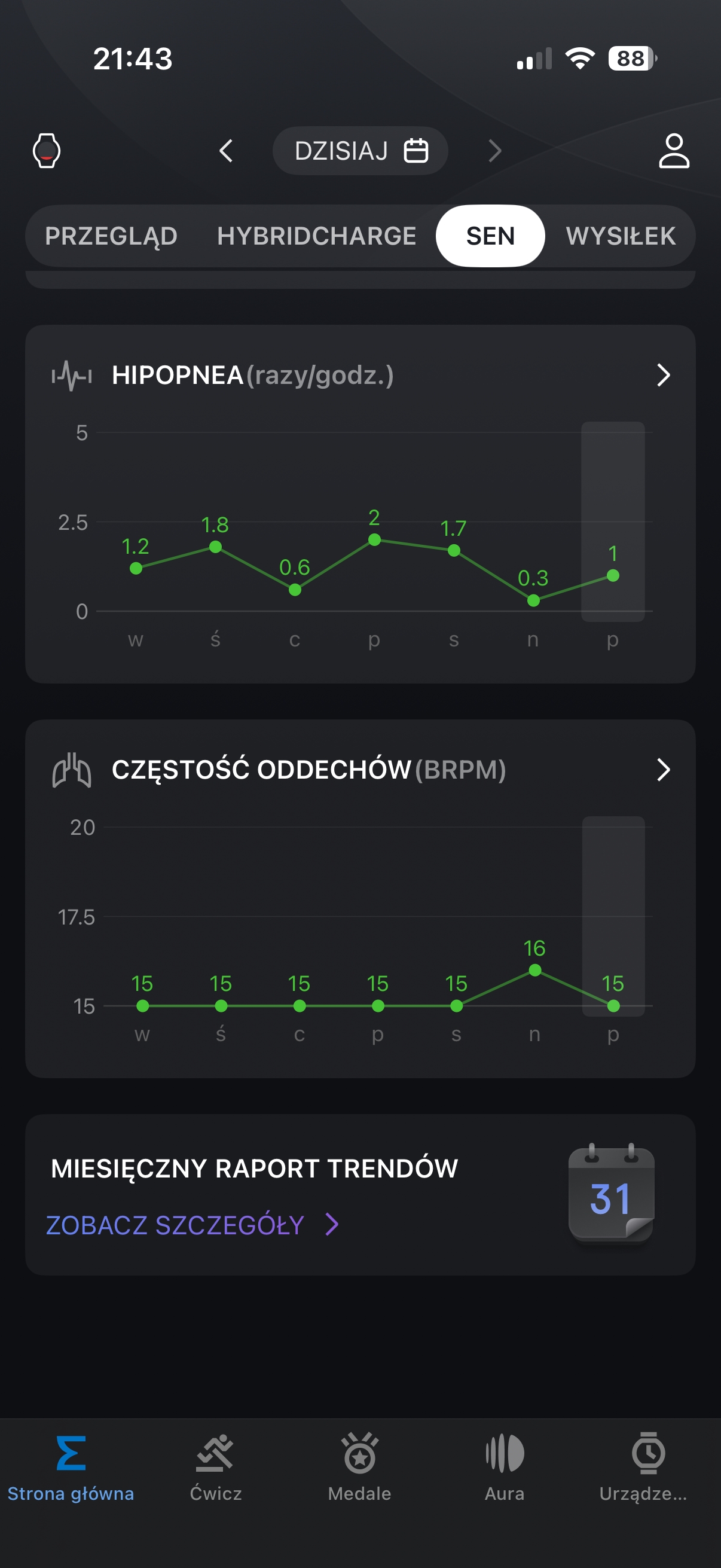Open the user profile icon
The height and width of the screenshot is (1568, 721).
pos(674,150)
